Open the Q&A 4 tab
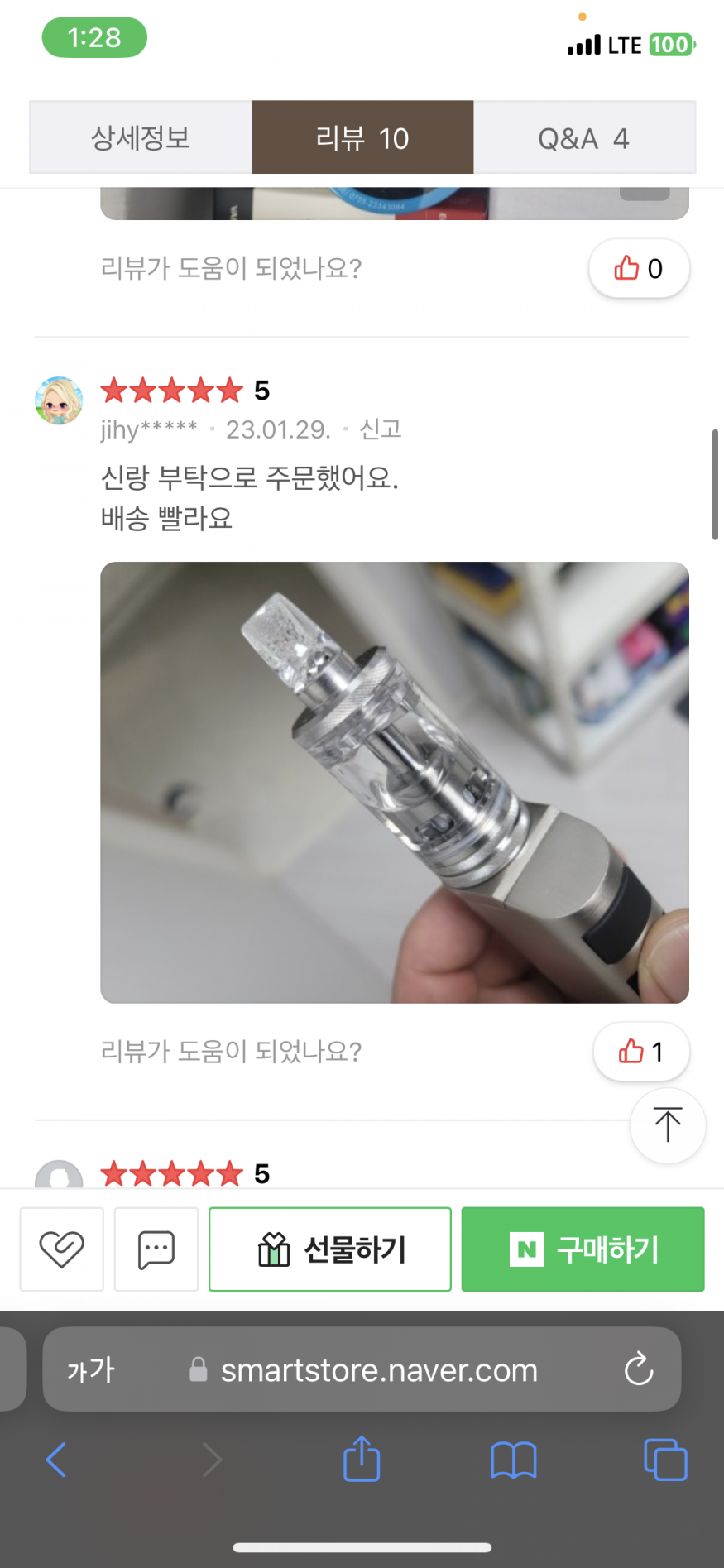The image size is (724, 1568). (x=583, y=137)
